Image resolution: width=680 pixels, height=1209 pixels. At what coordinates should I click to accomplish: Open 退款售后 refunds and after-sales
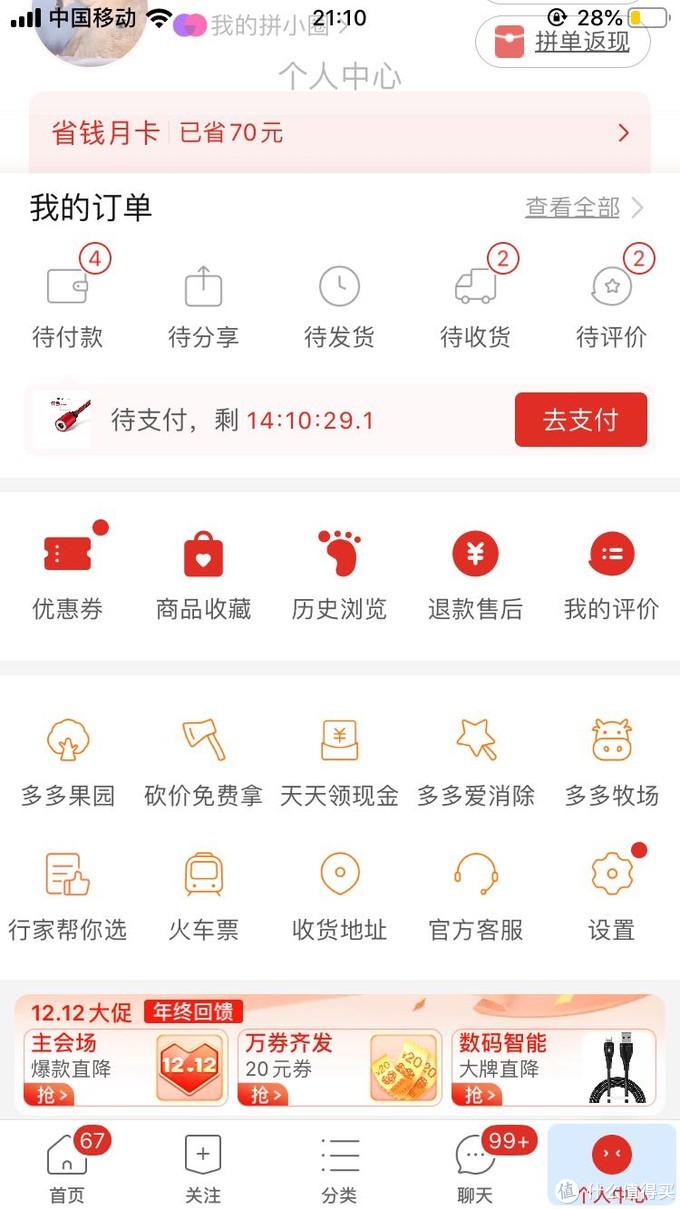[x=475, y=573]
